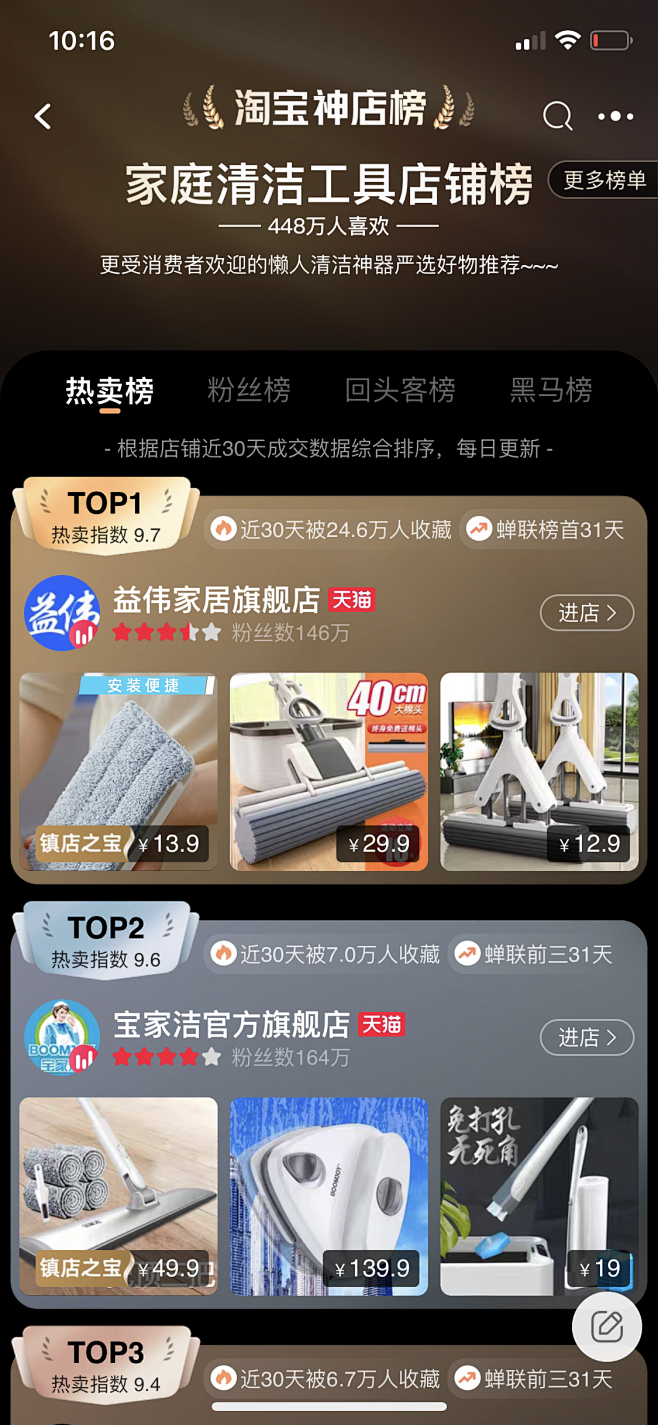The height and width of the screenshot is (1425, 658).
Task: Tap the floating edit note button
Action: click(x=607, y=1326)
